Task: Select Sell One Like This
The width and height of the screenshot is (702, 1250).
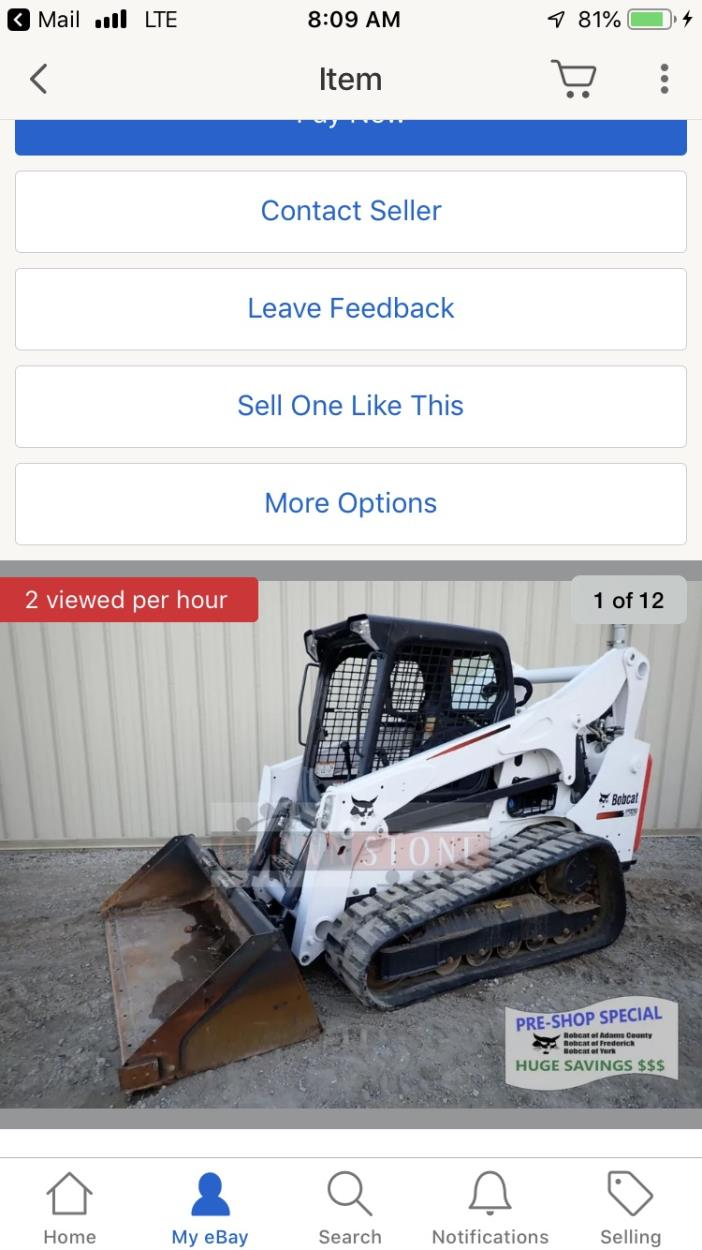Action: tap(351, 406)
